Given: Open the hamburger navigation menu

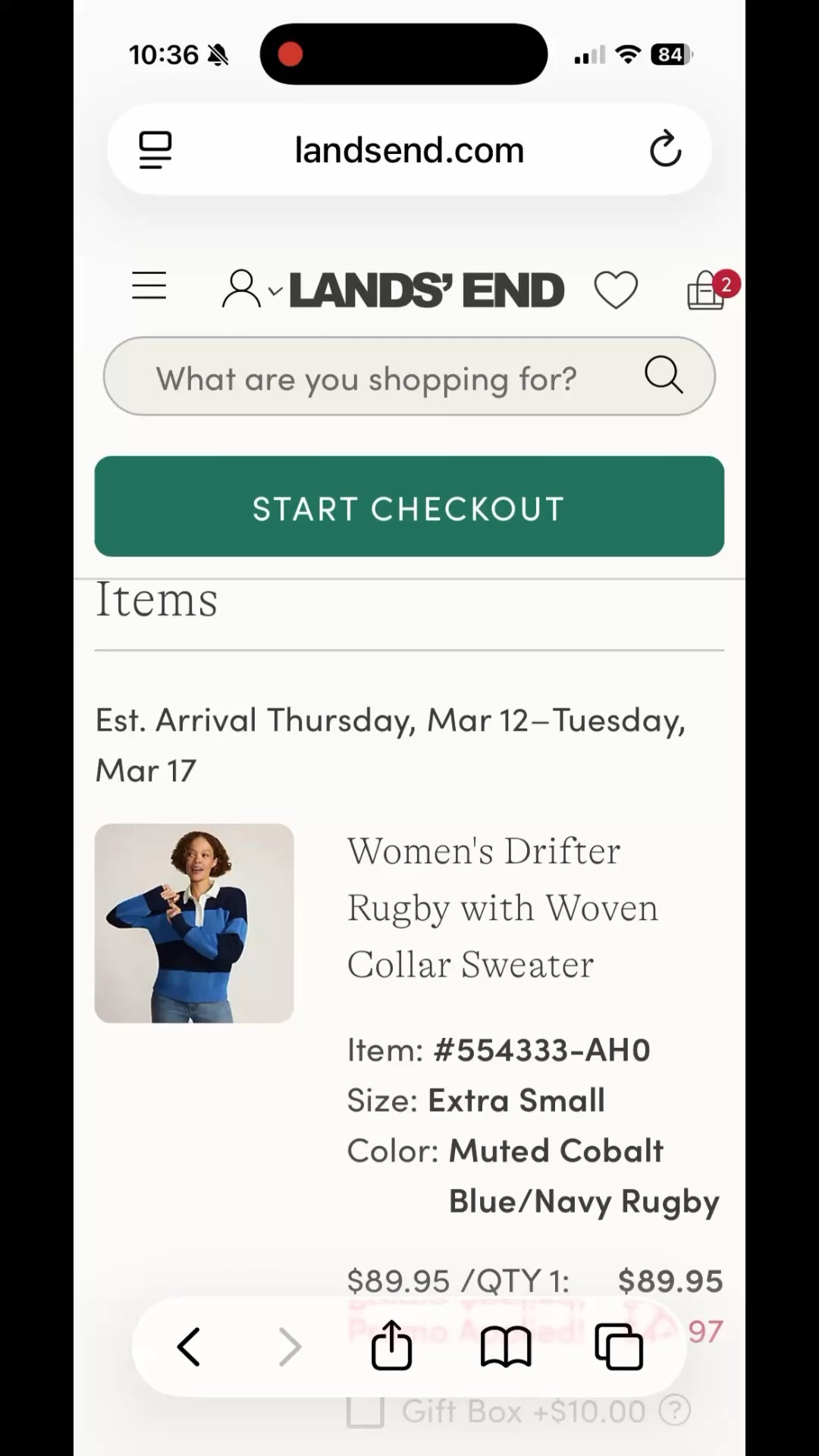Looking at the screenshot, I should point(149,287).
